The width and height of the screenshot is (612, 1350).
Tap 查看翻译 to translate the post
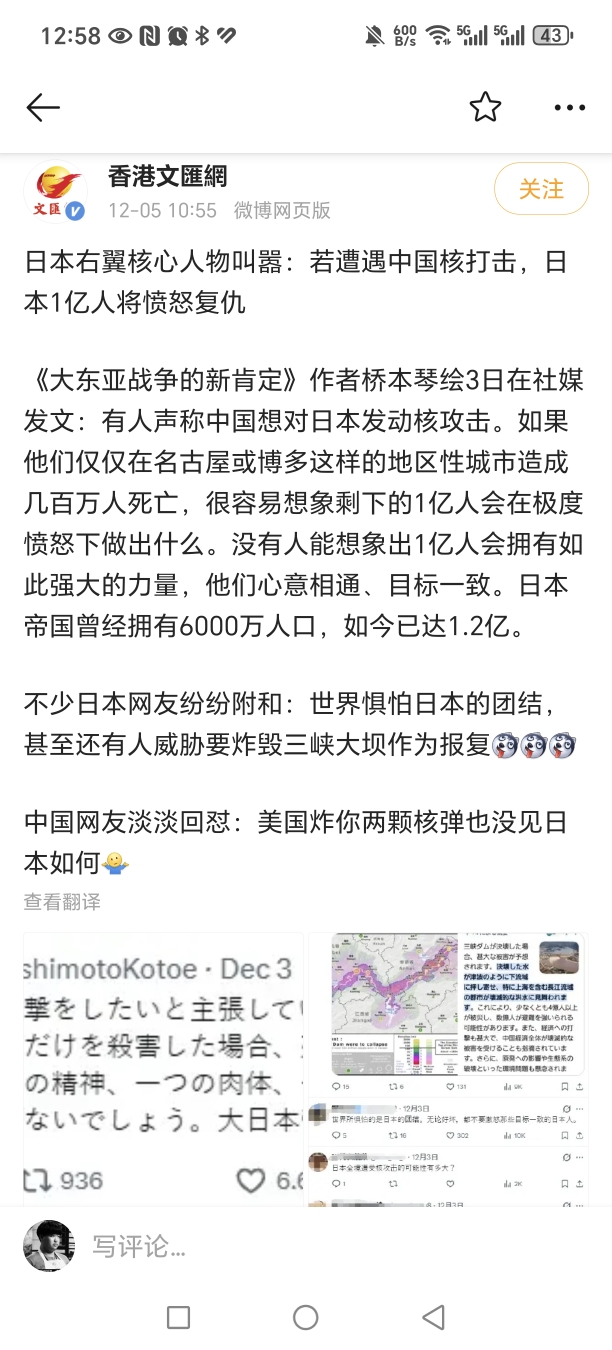pos(62,902)
